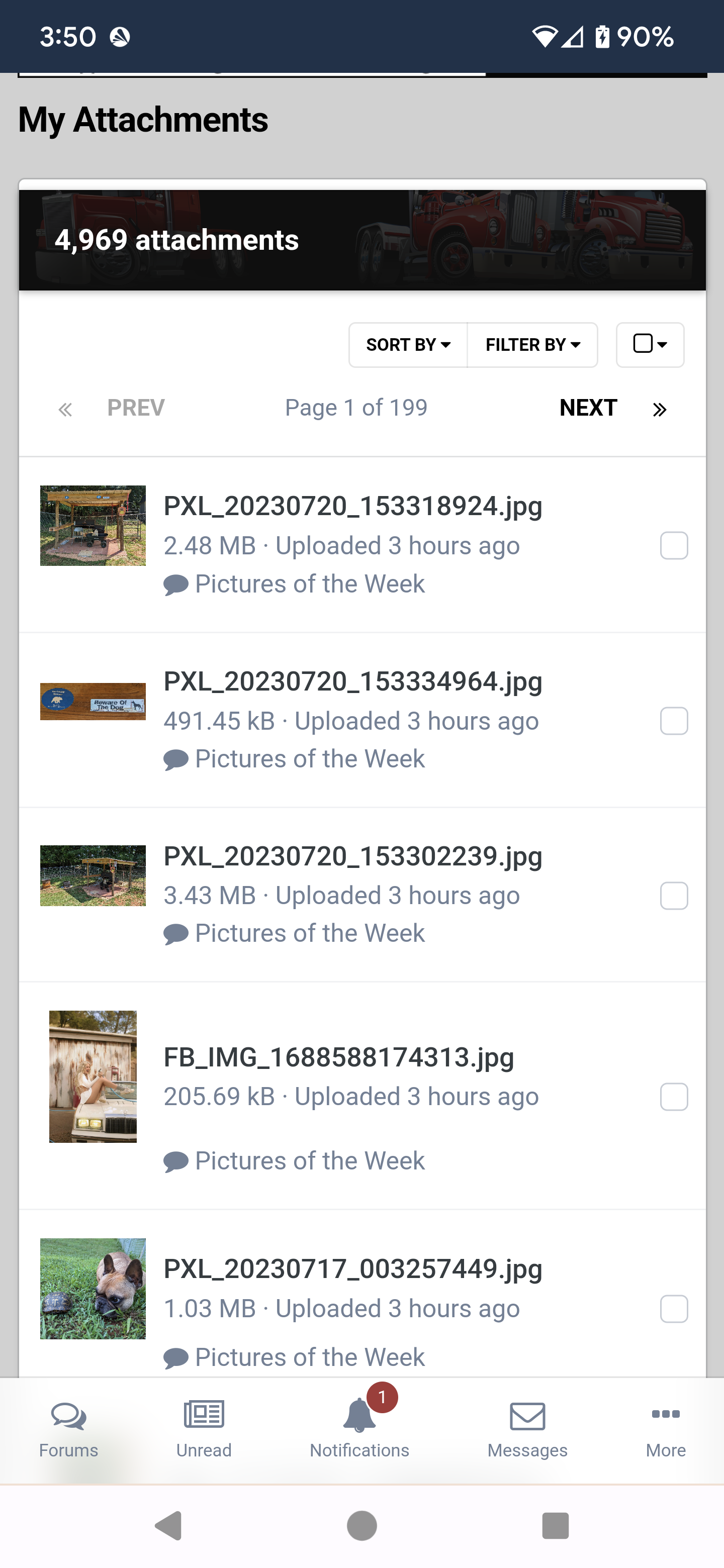Image resolution: width=724 pixels, height=1568 pixels.
Task: Mark checkbox for FB_IMG_1688588174313.jpg
Action: (674, 1096)
